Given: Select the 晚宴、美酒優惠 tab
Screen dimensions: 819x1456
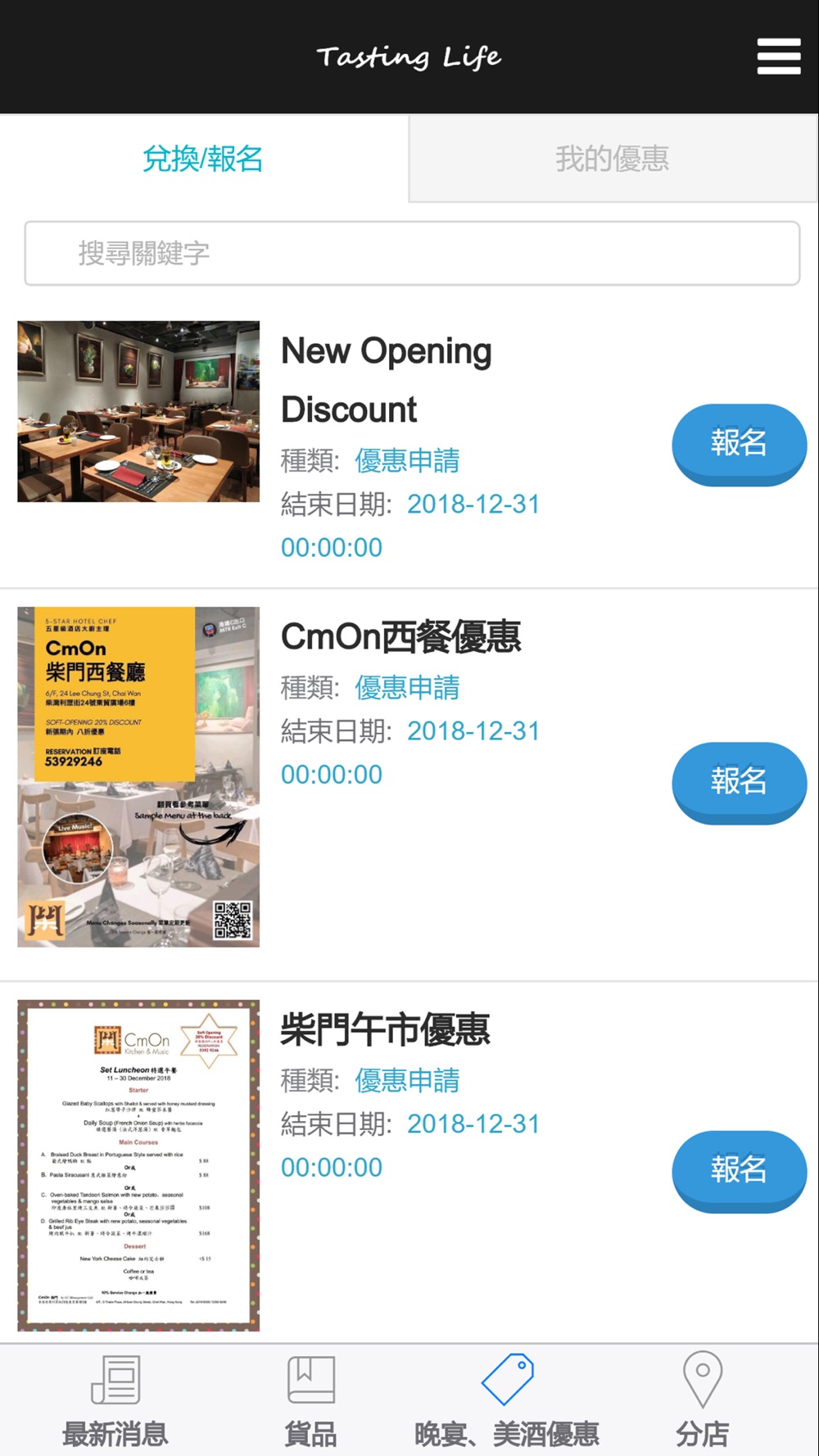Looking at the screenshot, I should tap(507, 1402).
